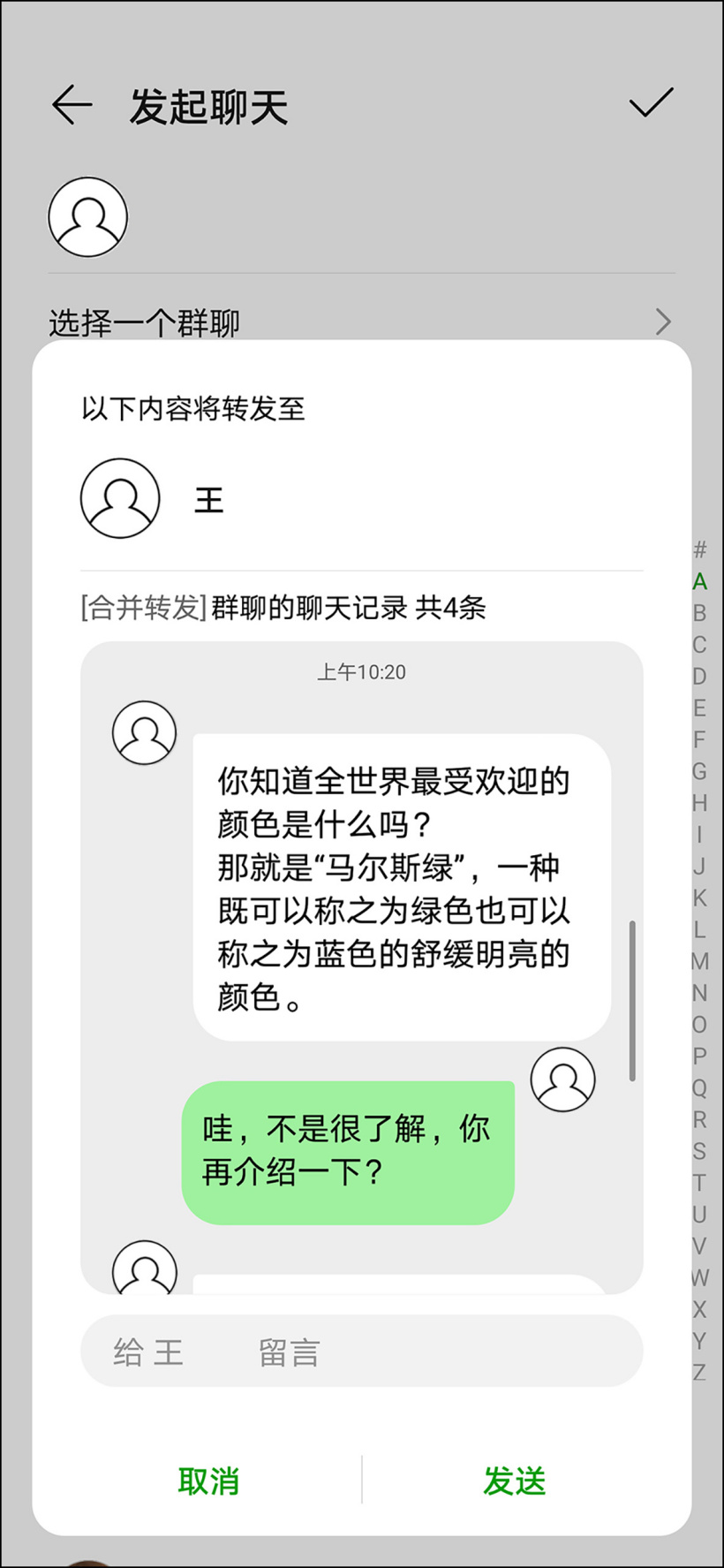Click the sender avatar beside the first message
Image resolution: width=724 pixels, height=1568 pixels.
point(144,731)
